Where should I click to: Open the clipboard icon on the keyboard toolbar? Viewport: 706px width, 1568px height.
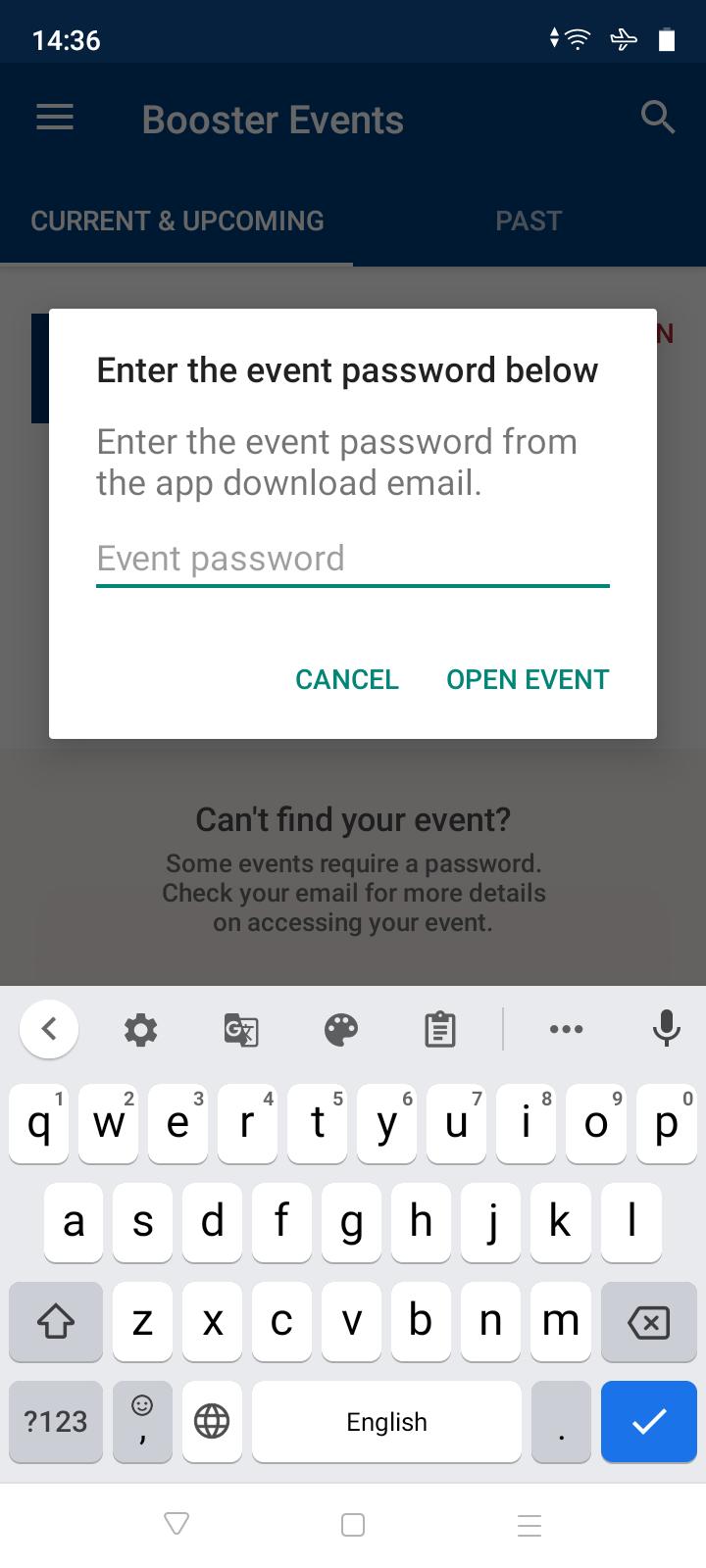[438, 1030]
